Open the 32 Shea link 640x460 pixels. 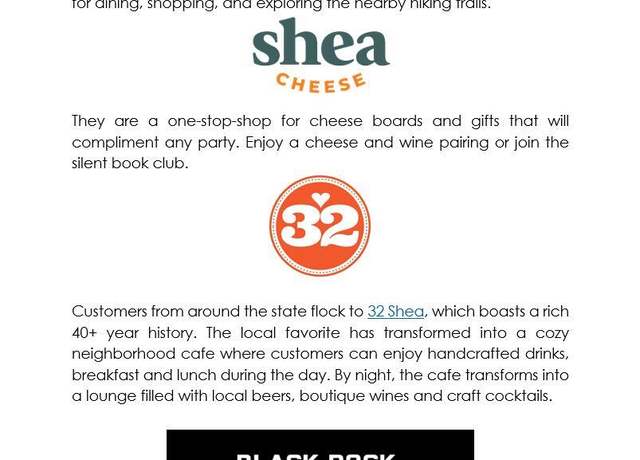pos(395,312)
